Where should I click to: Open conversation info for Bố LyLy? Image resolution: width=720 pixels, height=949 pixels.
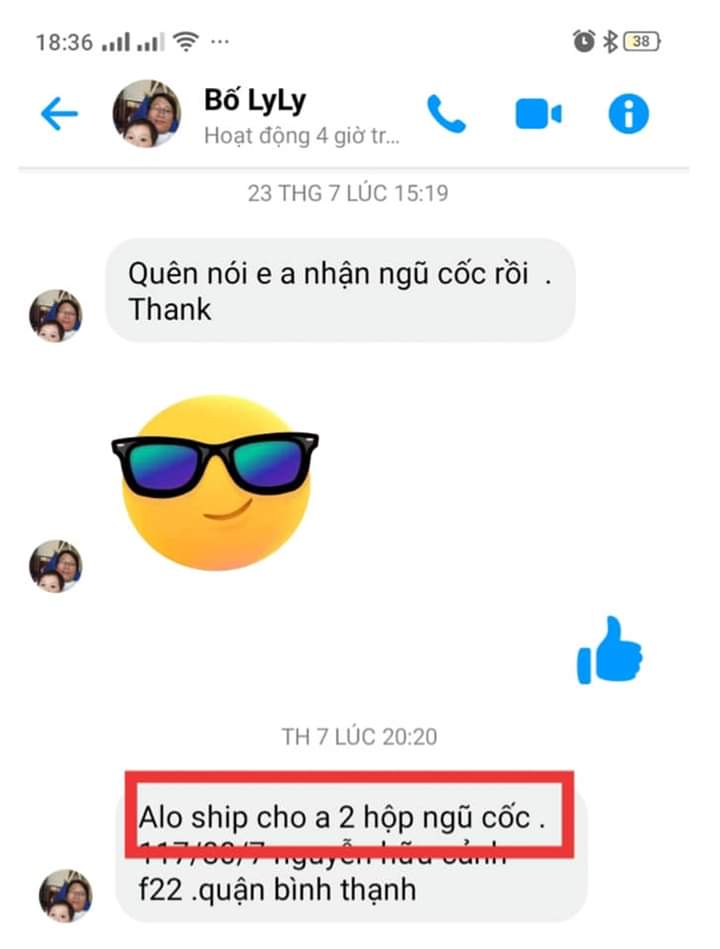628,114
